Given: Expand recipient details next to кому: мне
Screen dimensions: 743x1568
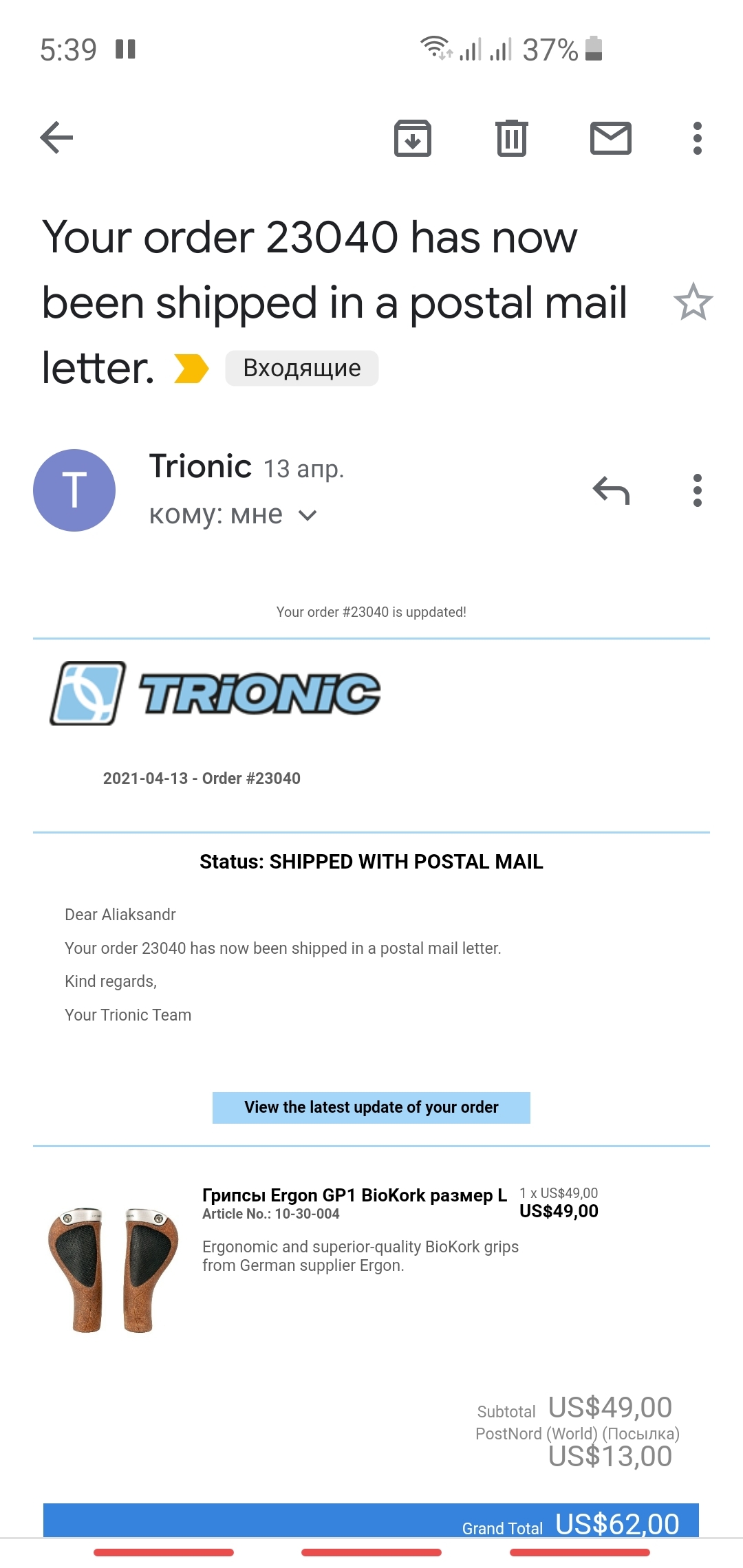Looking at the screenshot, I should point(308,515).
